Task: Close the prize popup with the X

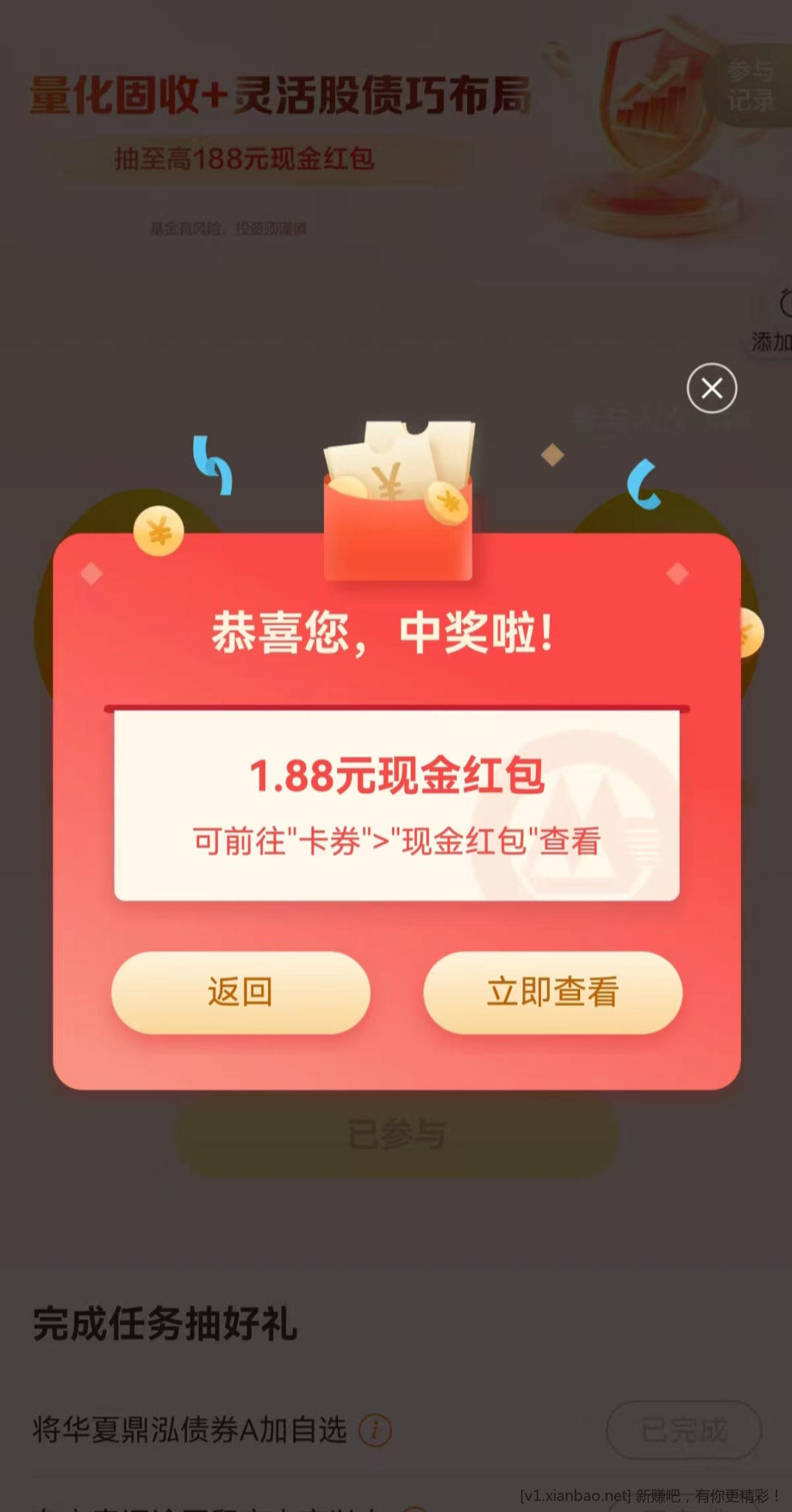Action: 712,388
